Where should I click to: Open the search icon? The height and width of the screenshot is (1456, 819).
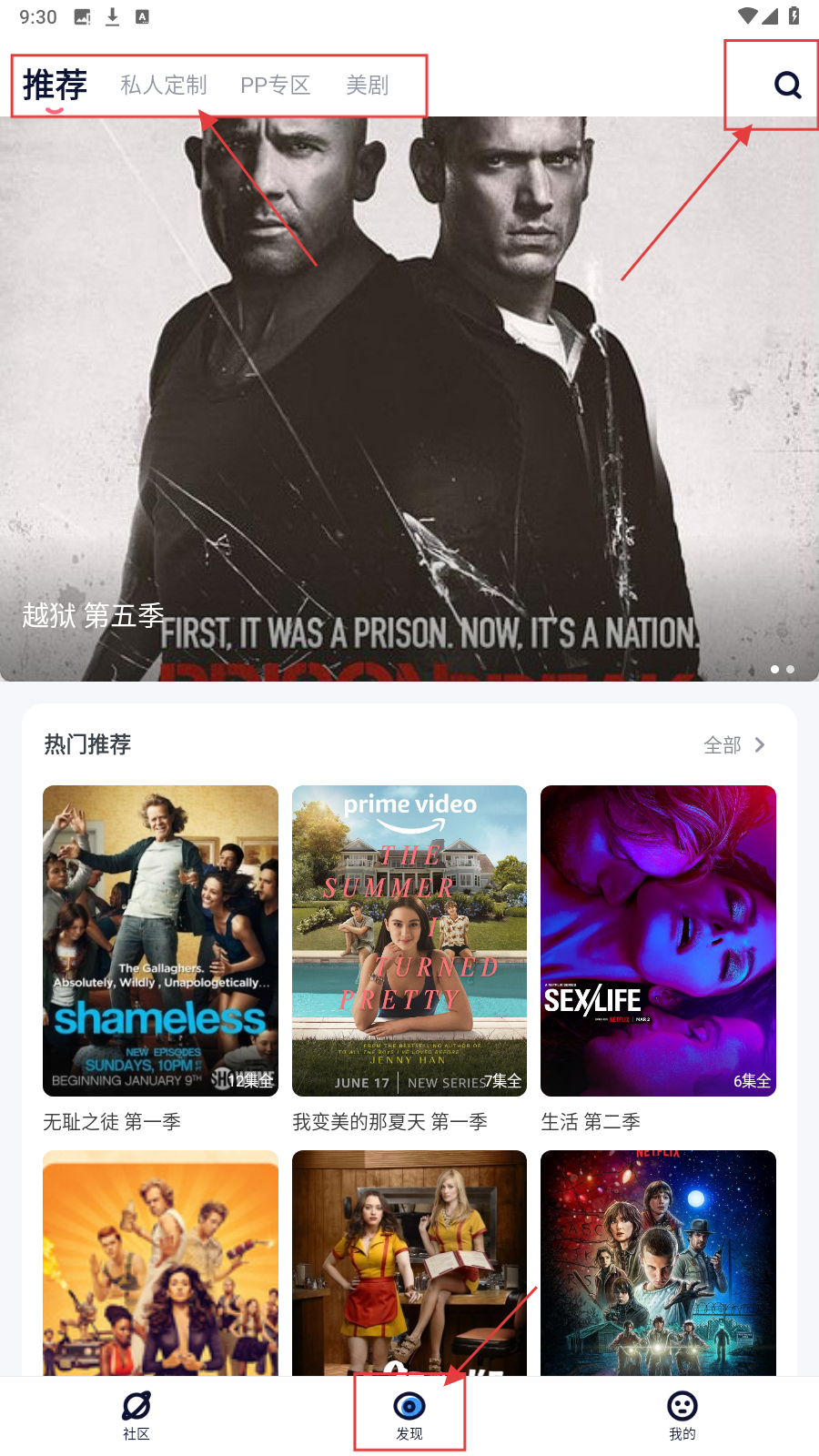(x=787, y=85)
